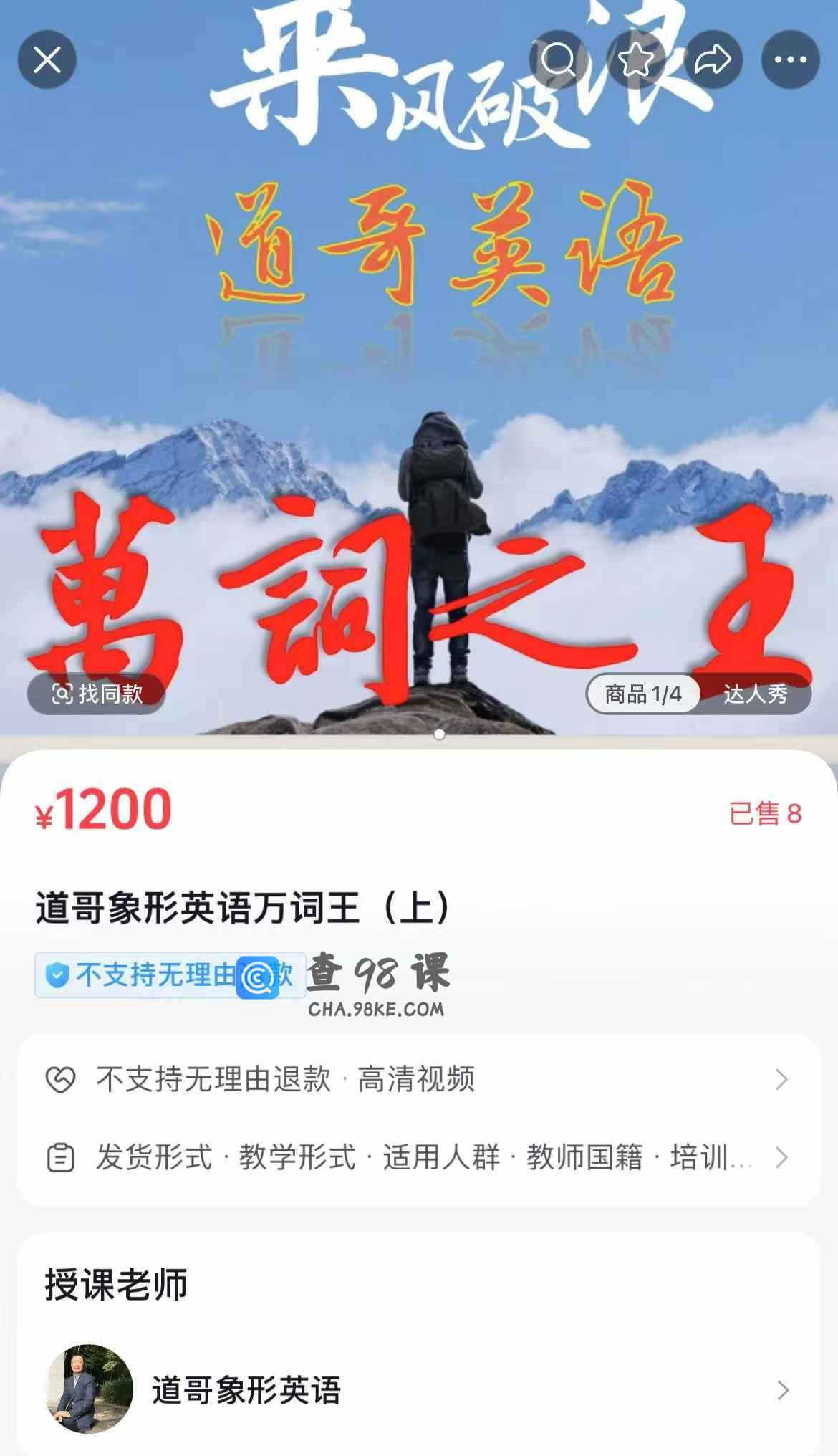
Task: Open the three-dot overflow menu
Action: [x=791, y=59]
